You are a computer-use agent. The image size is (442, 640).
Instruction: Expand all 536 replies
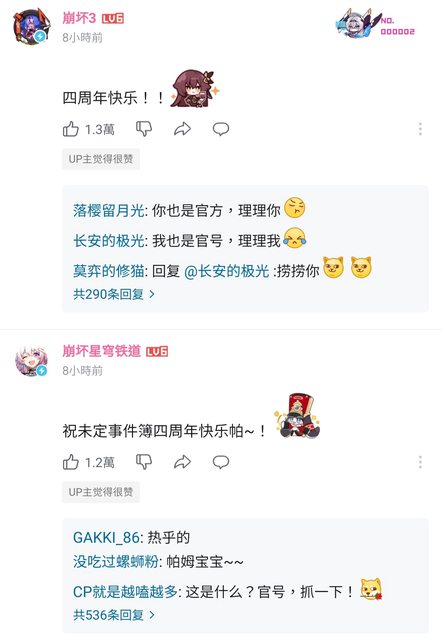[114, 615]
